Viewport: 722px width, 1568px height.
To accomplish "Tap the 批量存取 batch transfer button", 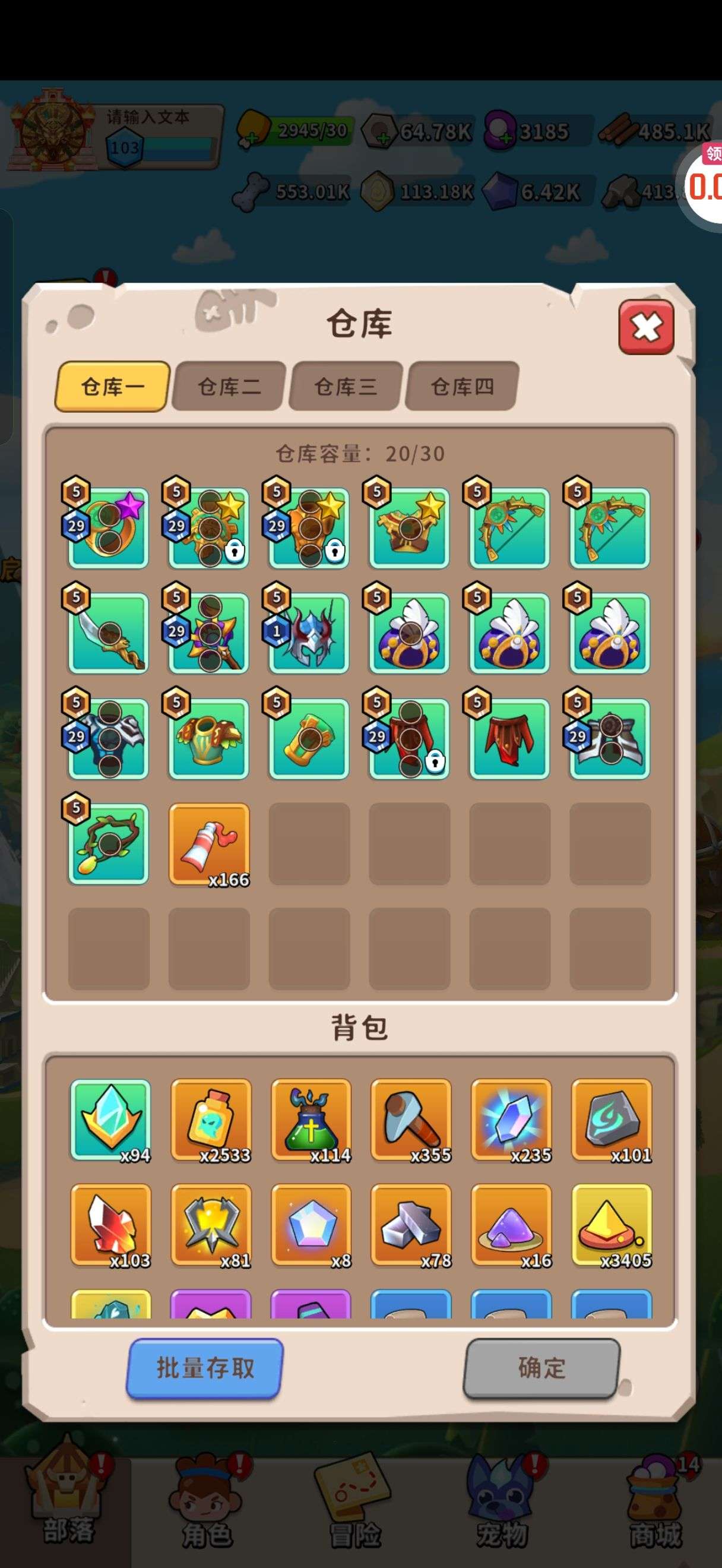I will [205, 1368].
